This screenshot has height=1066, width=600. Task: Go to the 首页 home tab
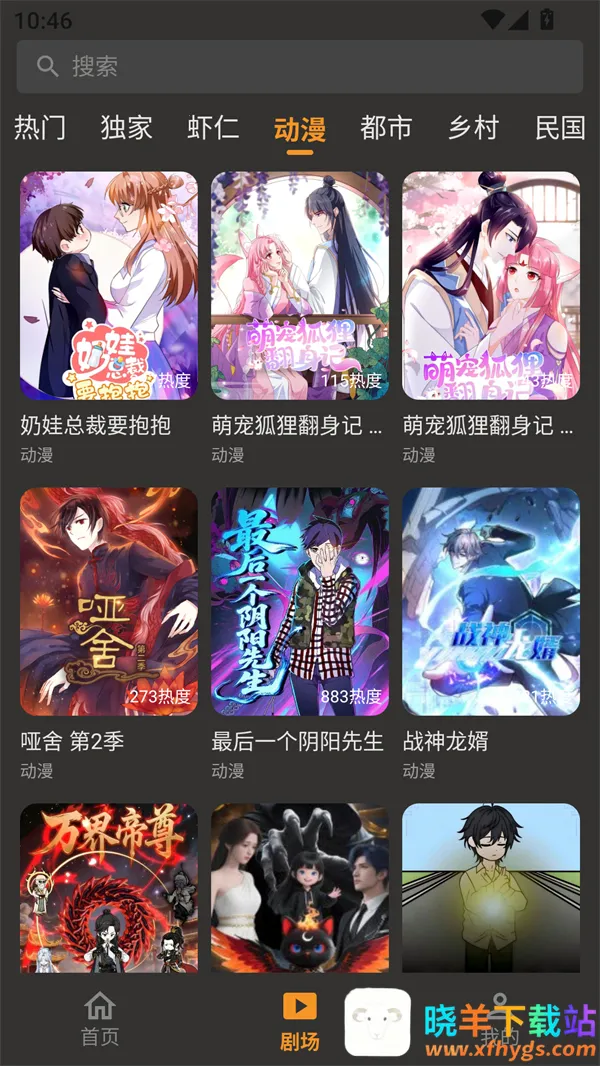[100, 1019]
